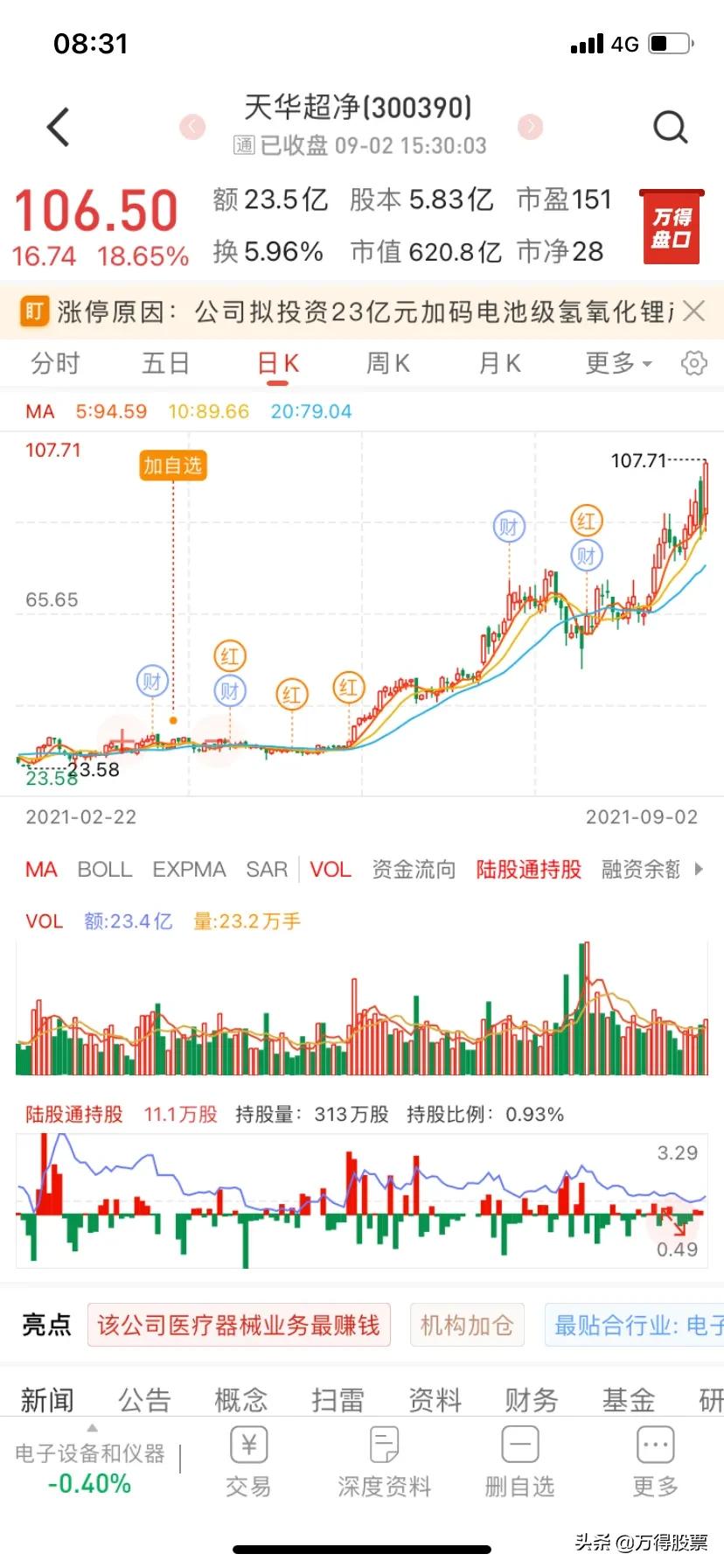Screen dimensions: 724x1568
Task: Open the search magnifier icon
Action: pyautogui.click(x=671, y=126)
